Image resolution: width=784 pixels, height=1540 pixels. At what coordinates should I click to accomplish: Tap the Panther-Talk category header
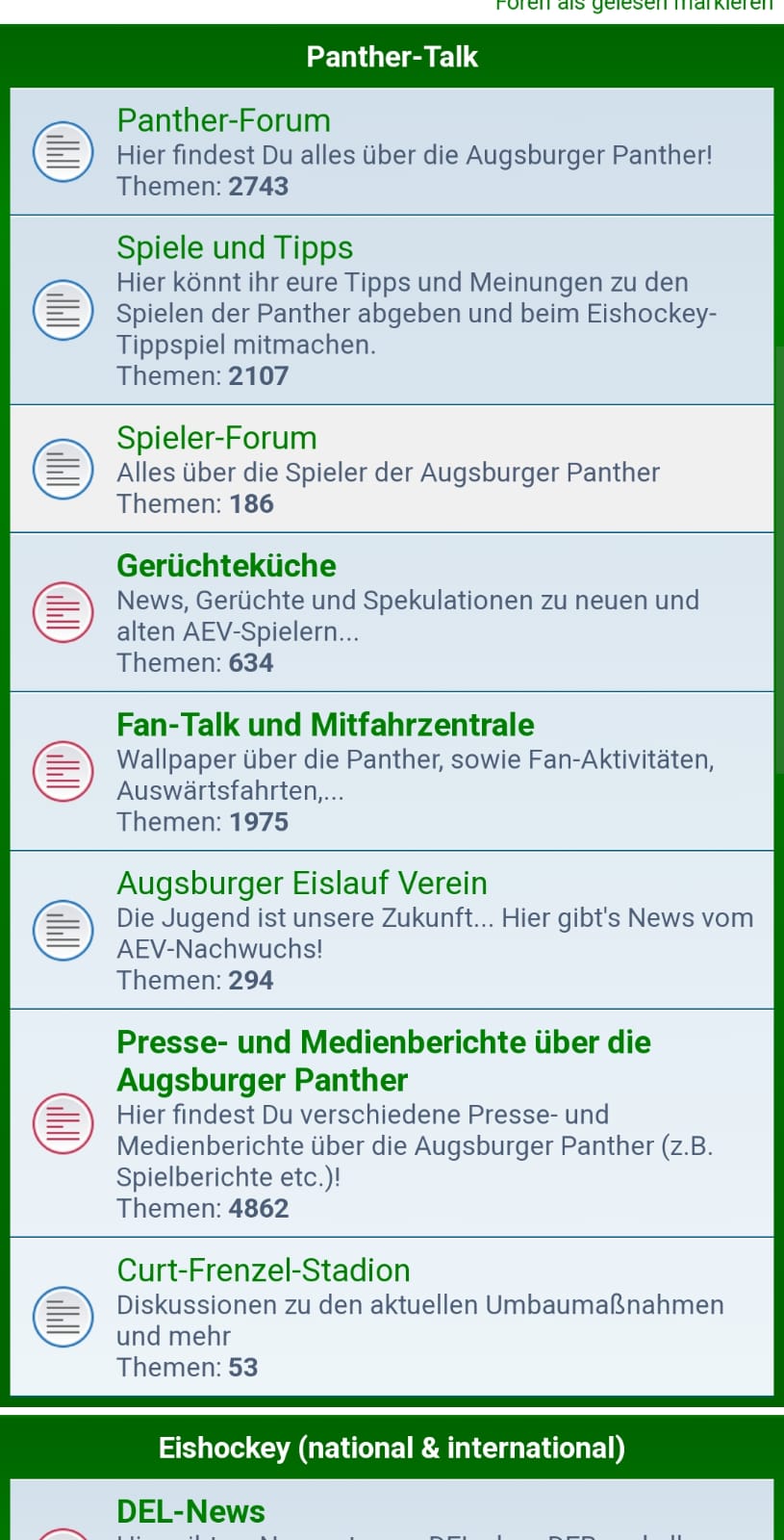click(392, 57)
